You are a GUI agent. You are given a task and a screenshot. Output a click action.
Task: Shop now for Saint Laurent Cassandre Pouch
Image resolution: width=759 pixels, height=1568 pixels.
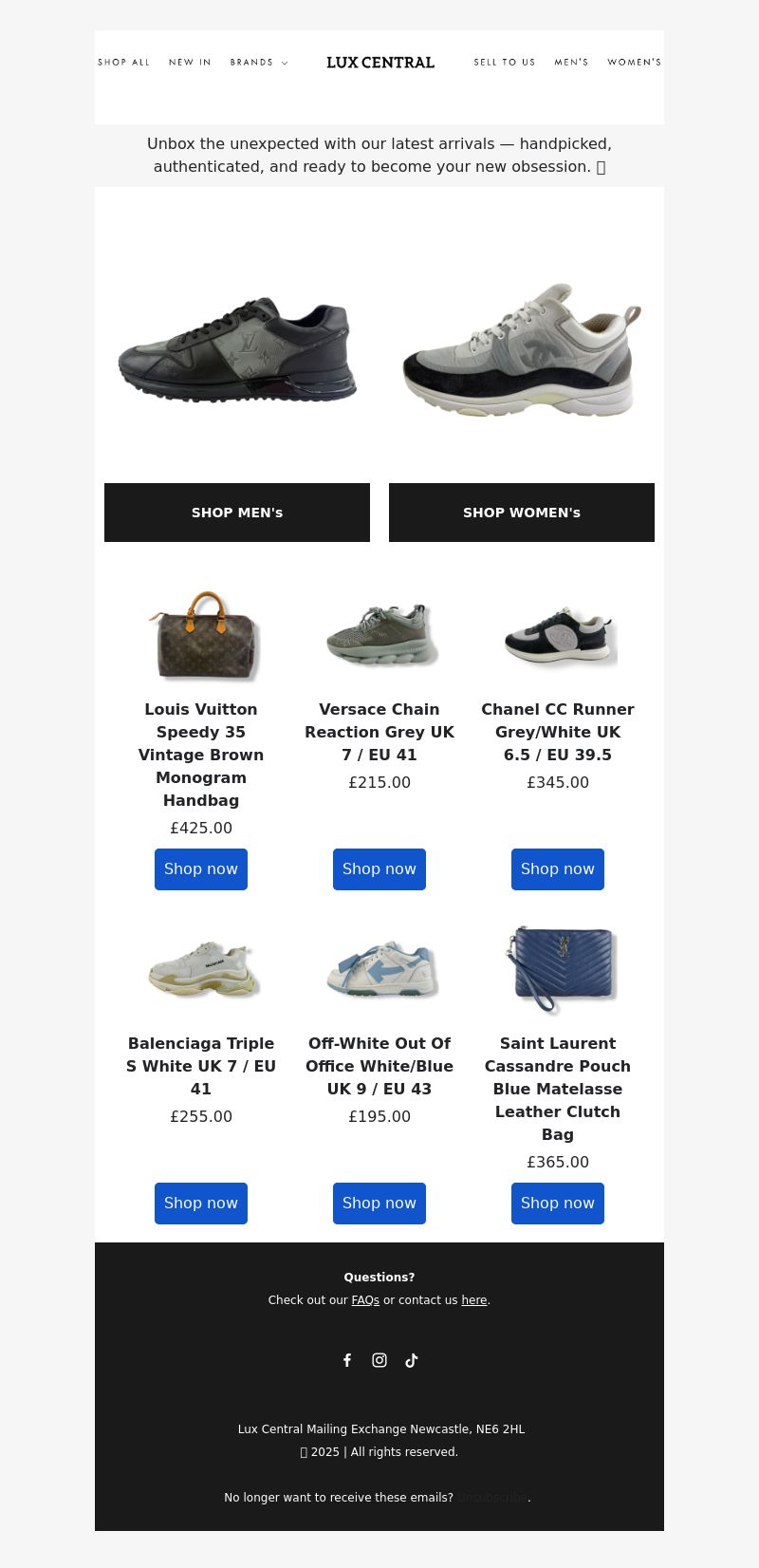[558, 1204]
